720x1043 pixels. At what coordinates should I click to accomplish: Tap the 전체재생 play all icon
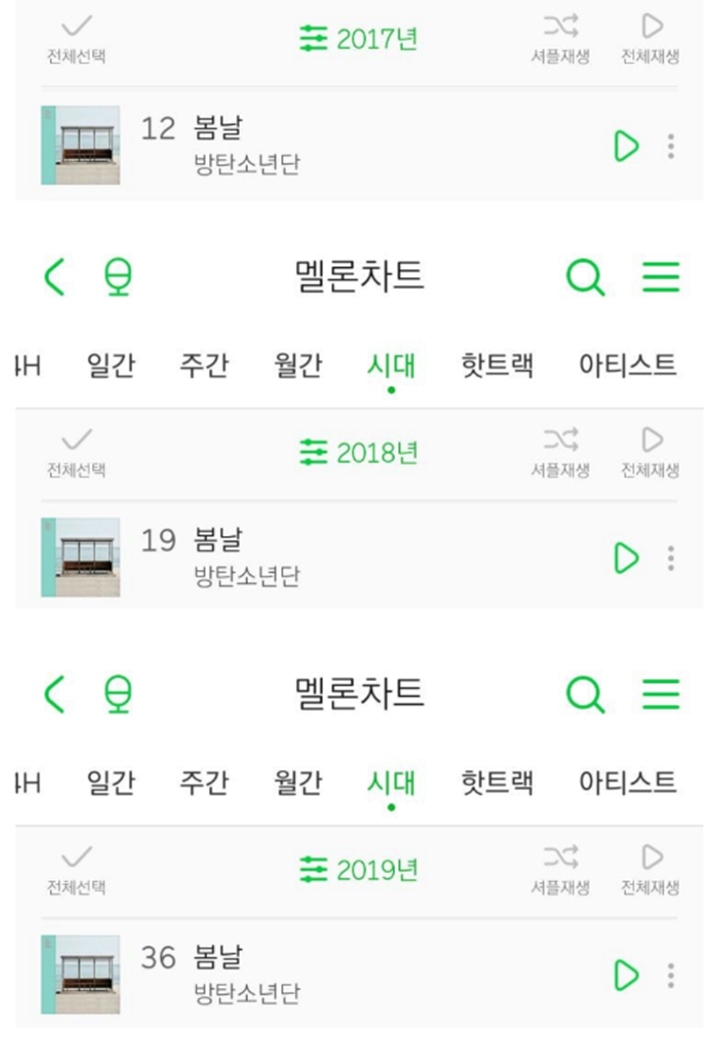point(650,32)
